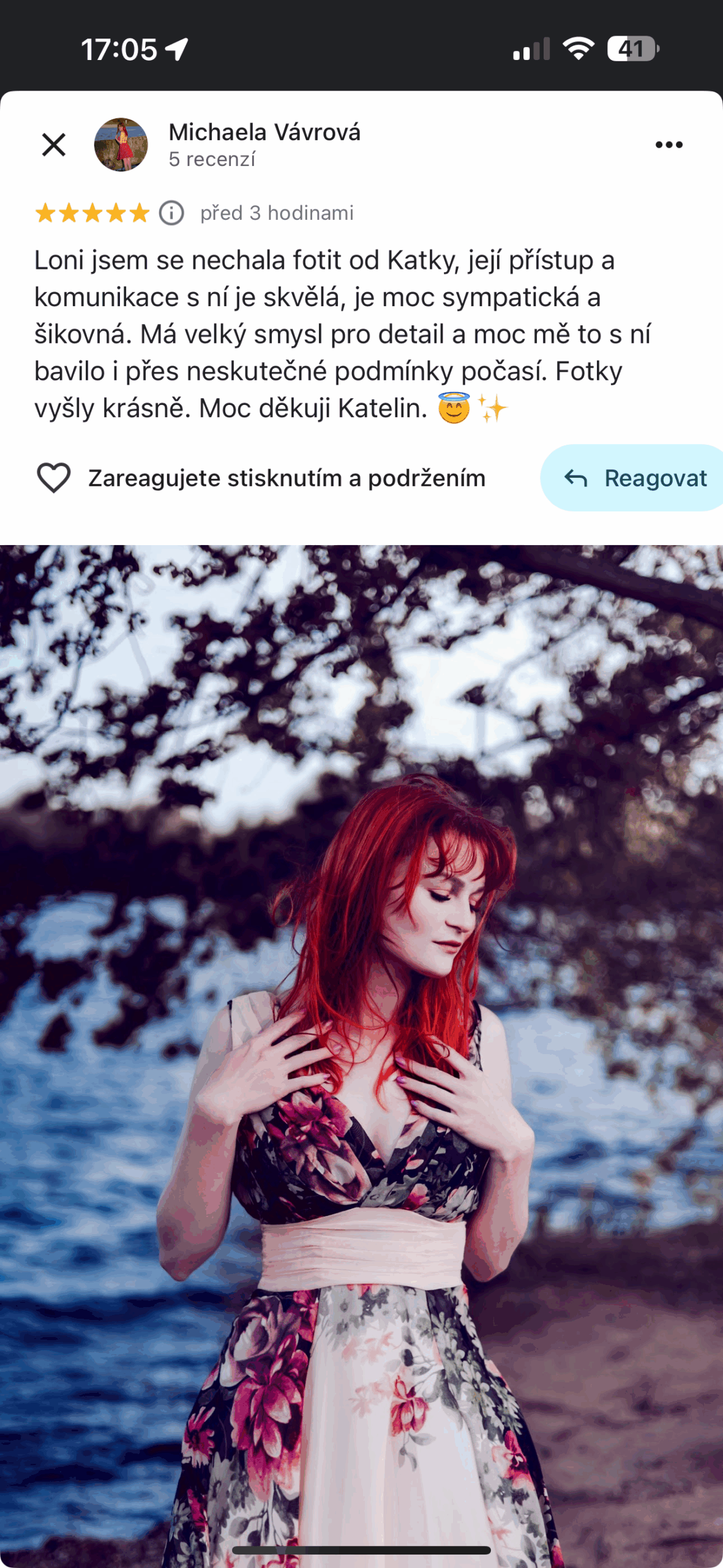Open the review's attached photo
Image resolution: width=723 pixels, height=1568 pixels.
(x=361, y=1056)
